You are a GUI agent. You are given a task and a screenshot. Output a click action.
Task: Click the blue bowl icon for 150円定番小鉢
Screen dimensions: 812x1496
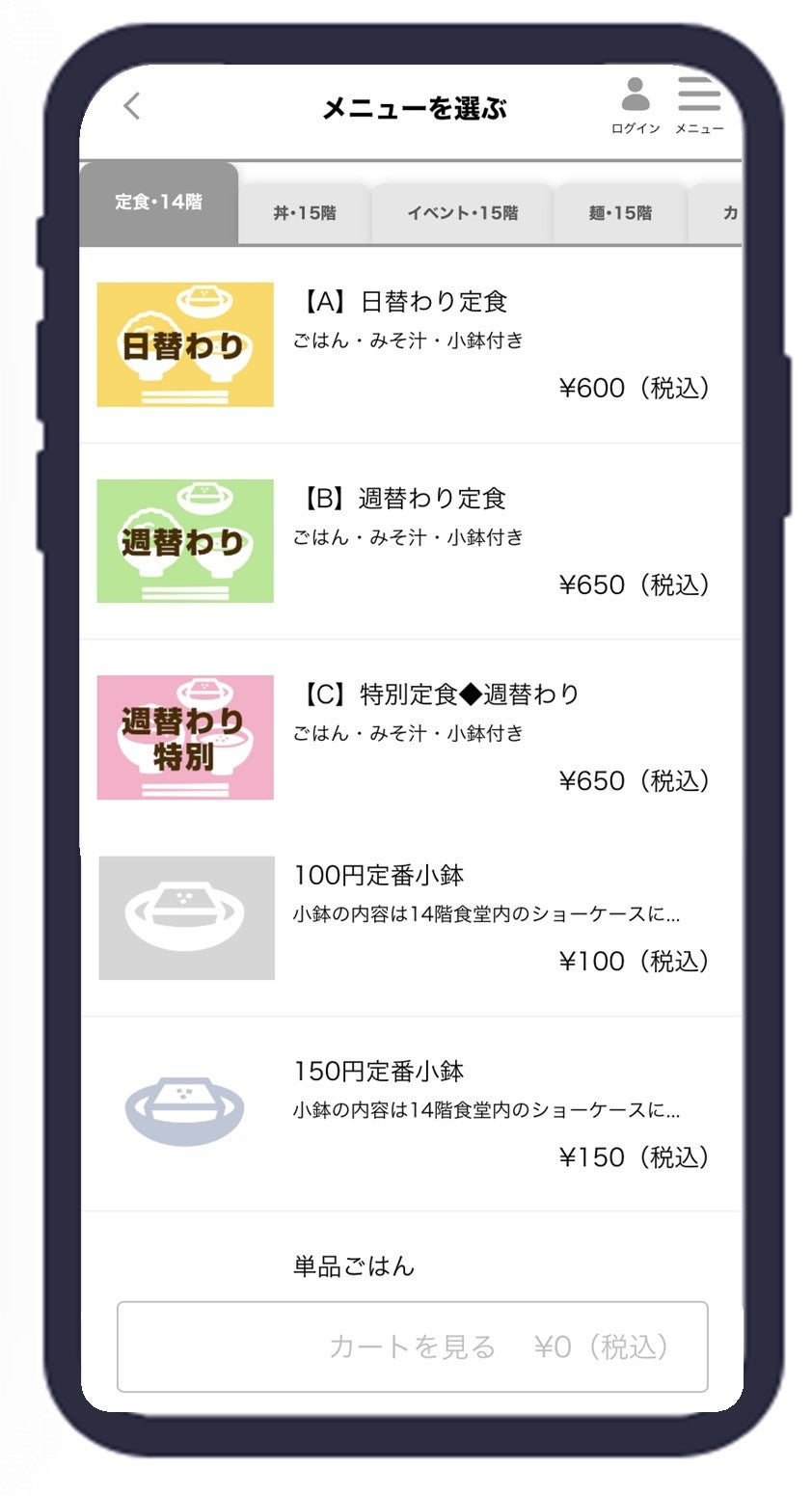coord(185,1109)
